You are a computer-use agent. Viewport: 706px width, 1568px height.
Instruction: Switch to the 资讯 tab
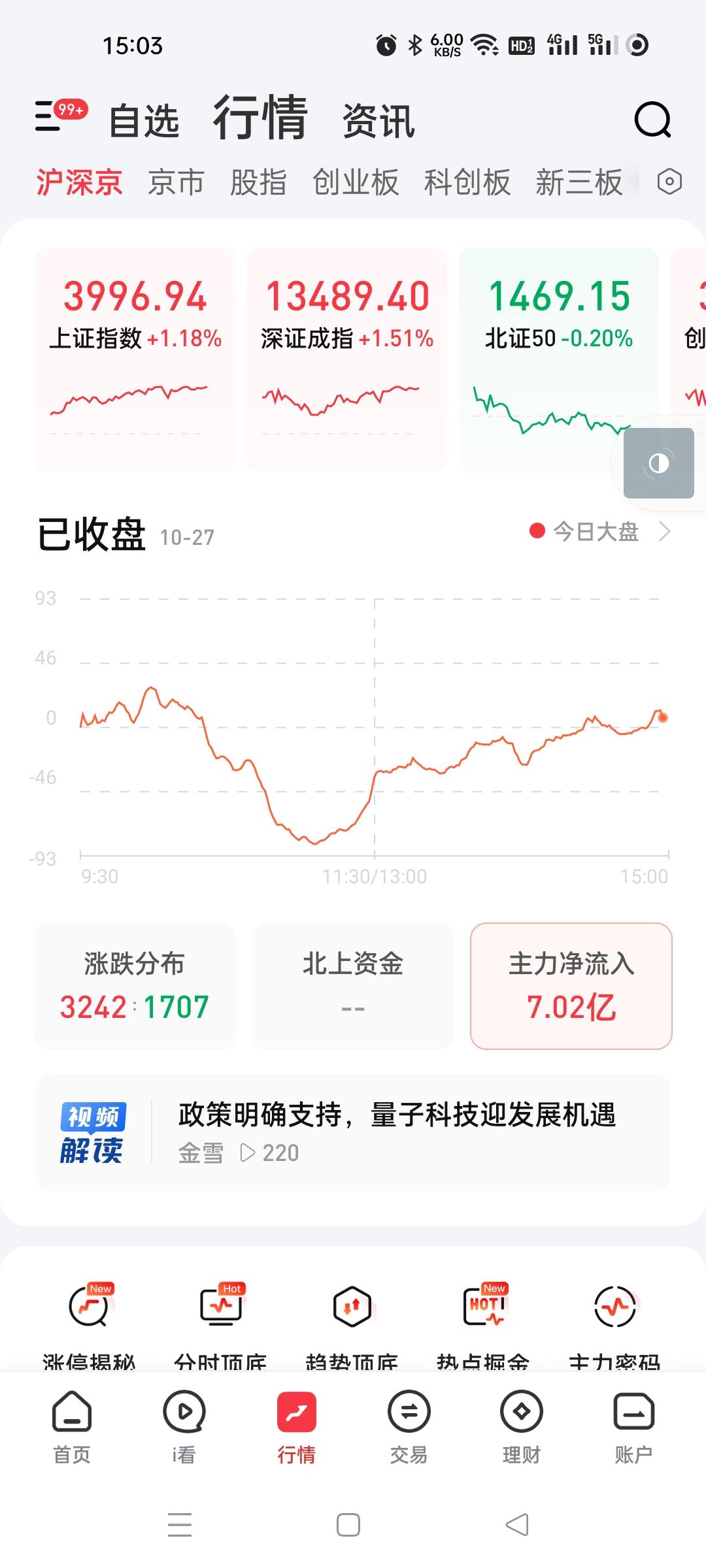pos(378,121)
